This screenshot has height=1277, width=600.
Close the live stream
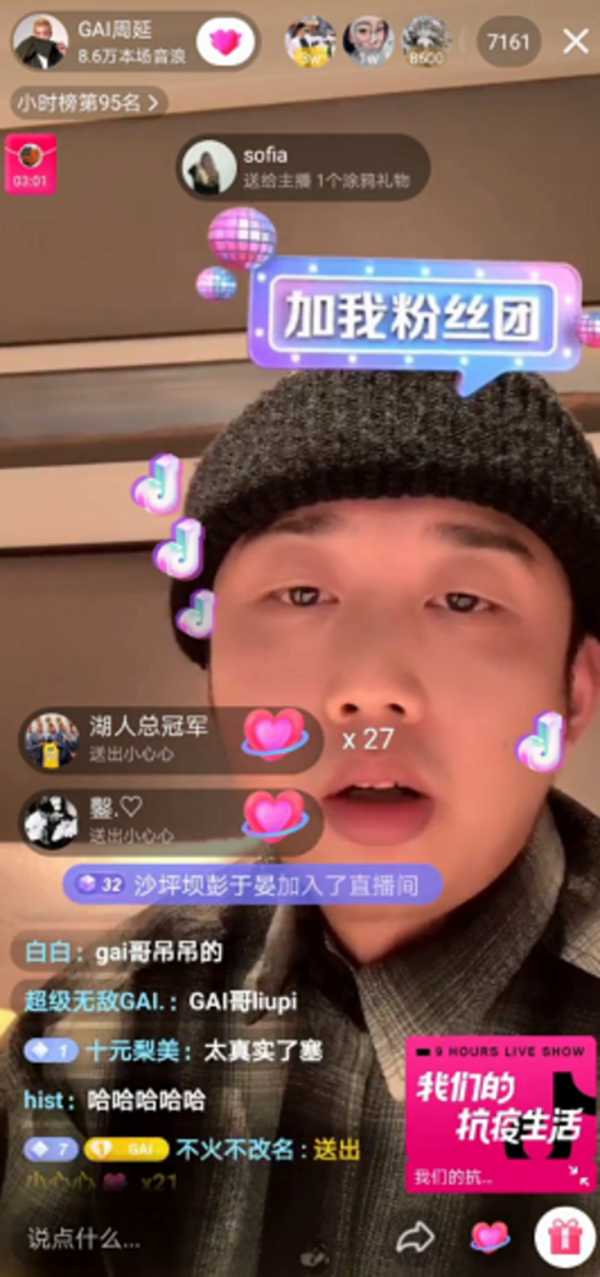(576, 41)
